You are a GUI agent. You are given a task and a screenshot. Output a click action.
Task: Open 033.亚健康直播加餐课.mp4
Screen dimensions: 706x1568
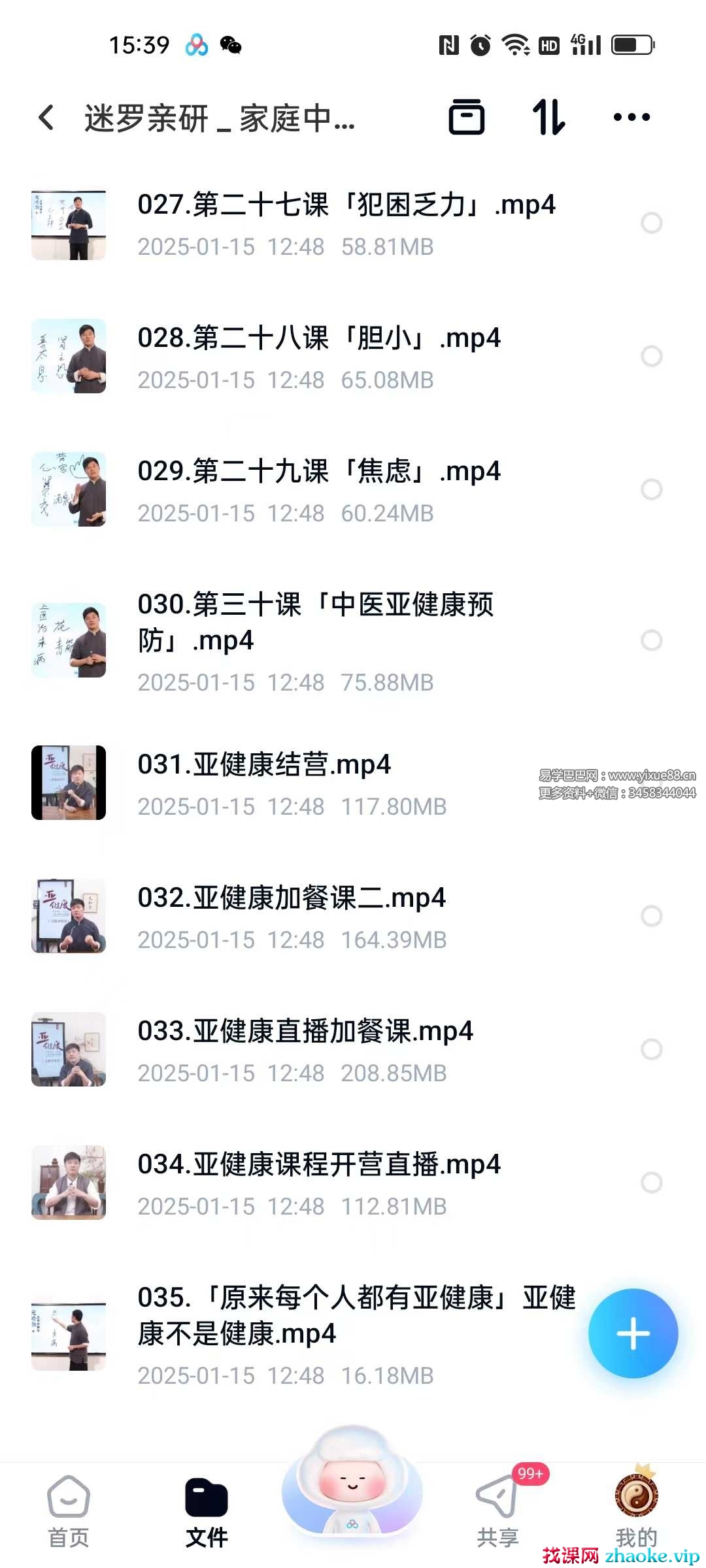[305, 1032]
